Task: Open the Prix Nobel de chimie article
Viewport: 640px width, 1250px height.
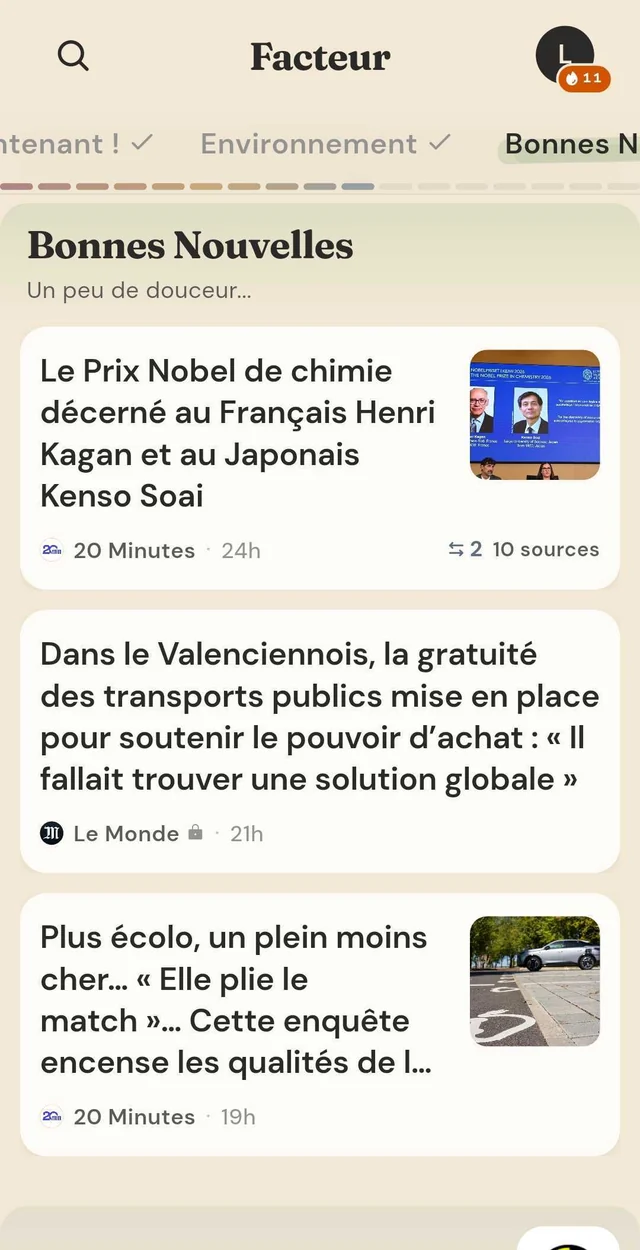Action: (320, 458)
